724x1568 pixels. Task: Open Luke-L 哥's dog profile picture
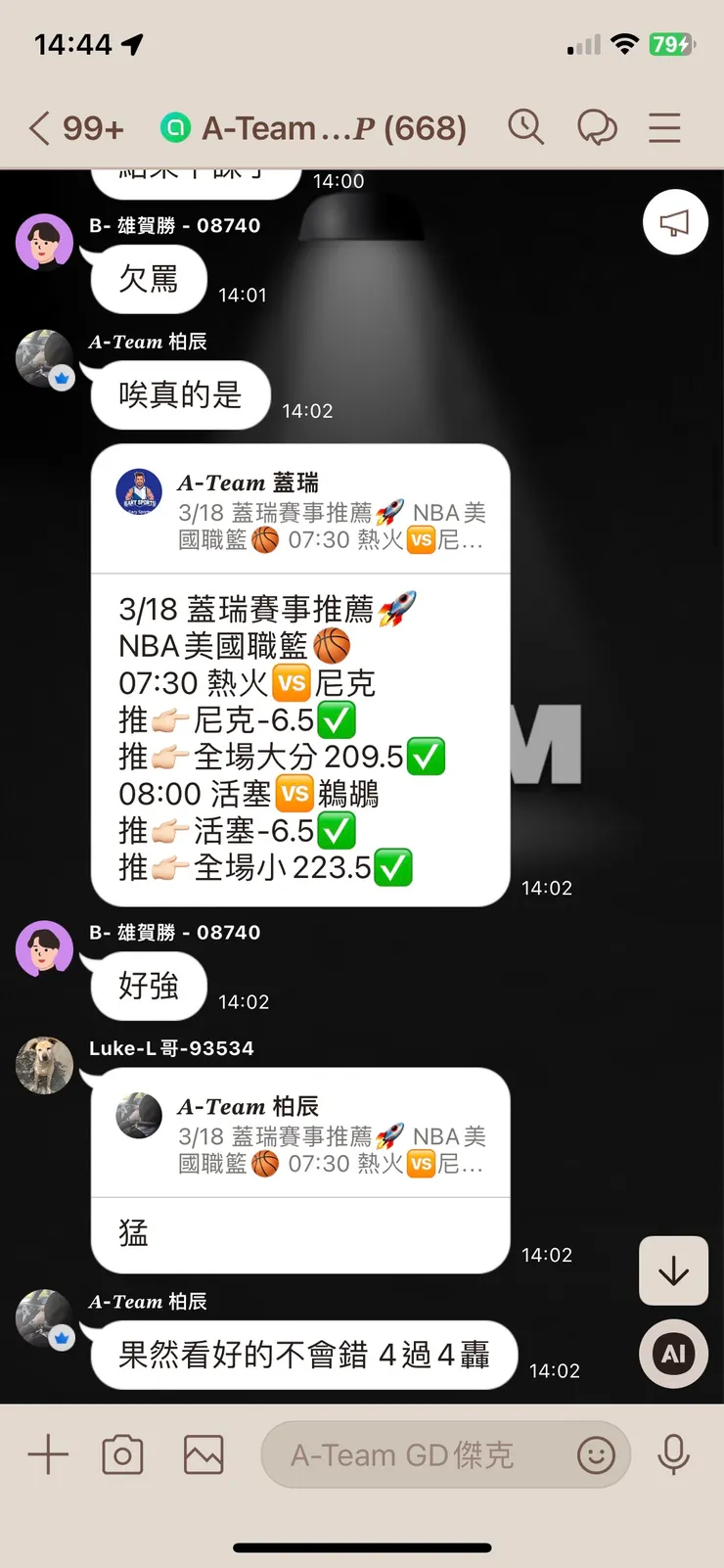(43, 1064)
